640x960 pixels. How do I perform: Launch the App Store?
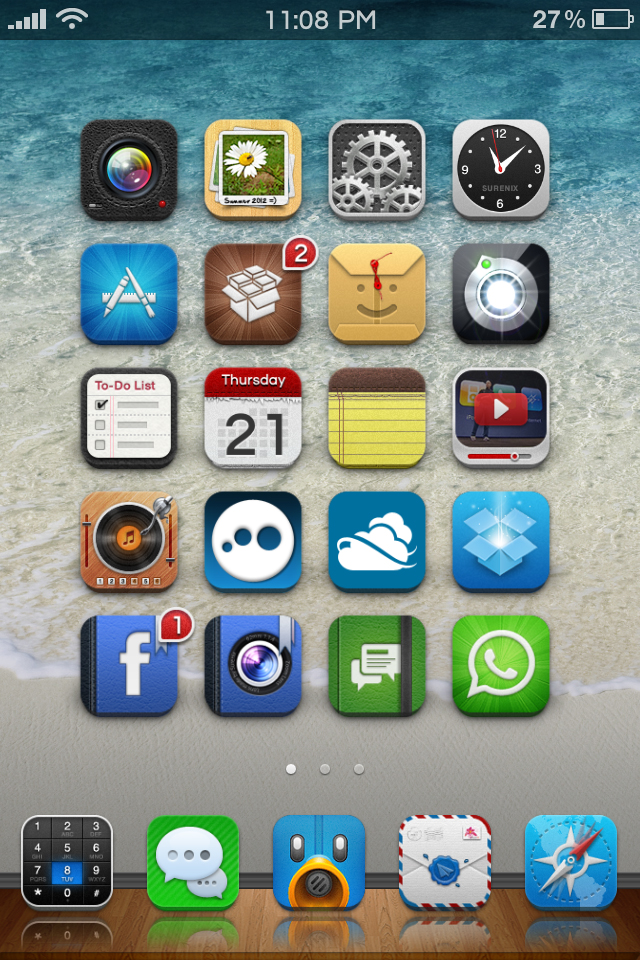tap(129, 293)
